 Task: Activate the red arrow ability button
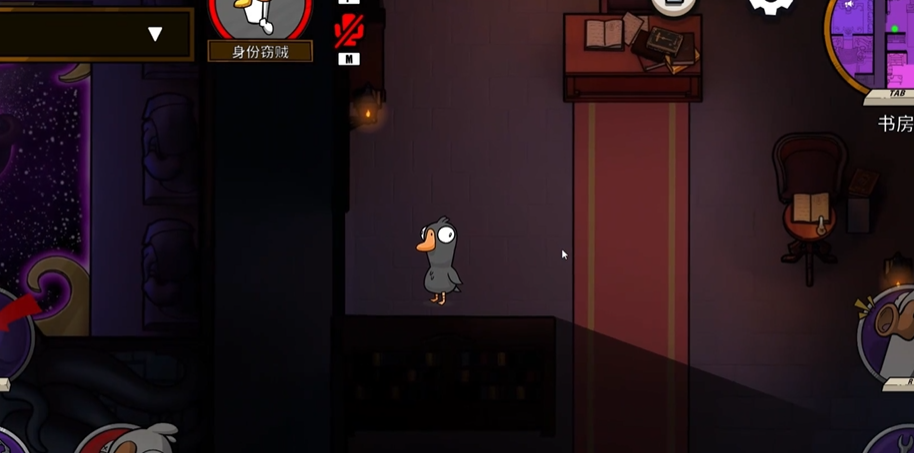click(x=14, y=330)
